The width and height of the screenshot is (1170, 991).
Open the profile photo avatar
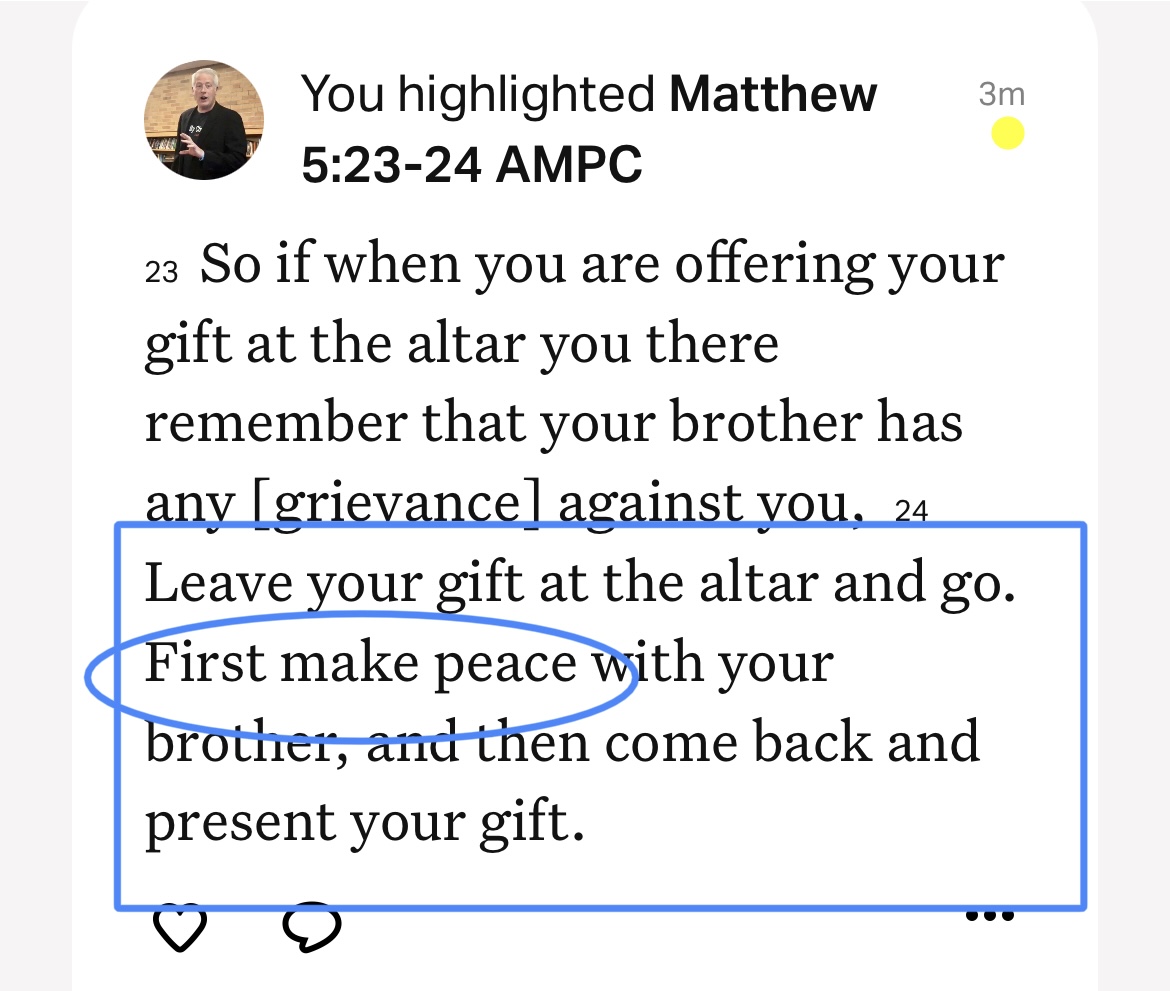pos(204,120)
